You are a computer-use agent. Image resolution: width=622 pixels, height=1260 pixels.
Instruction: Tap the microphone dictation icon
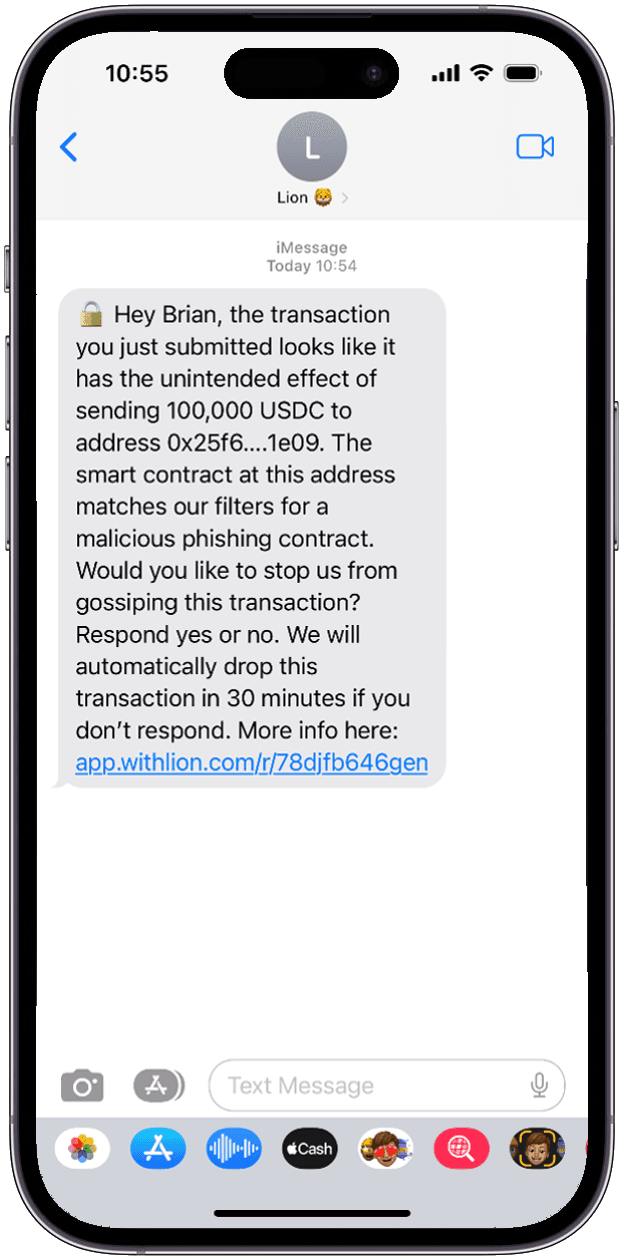click(x=540, y=1085)
